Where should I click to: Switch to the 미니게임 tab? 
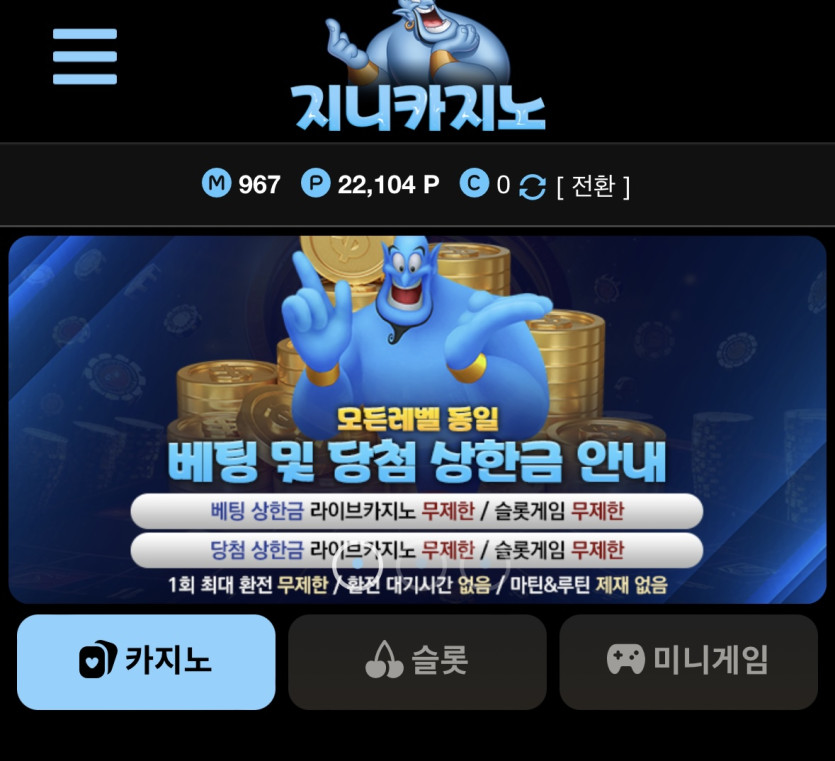tap(688, 661)
